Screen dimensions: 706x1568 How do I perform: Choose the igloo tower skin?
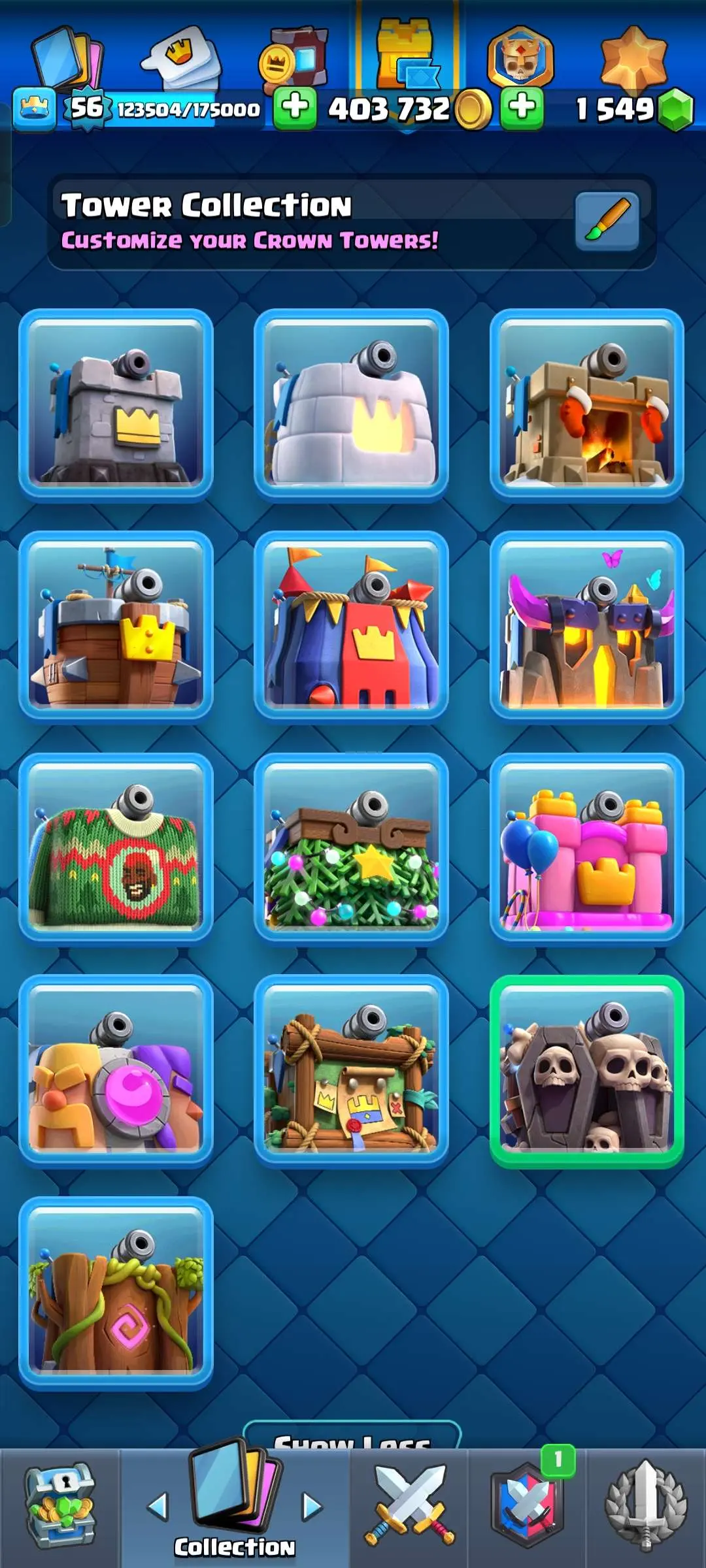(351, 402)
